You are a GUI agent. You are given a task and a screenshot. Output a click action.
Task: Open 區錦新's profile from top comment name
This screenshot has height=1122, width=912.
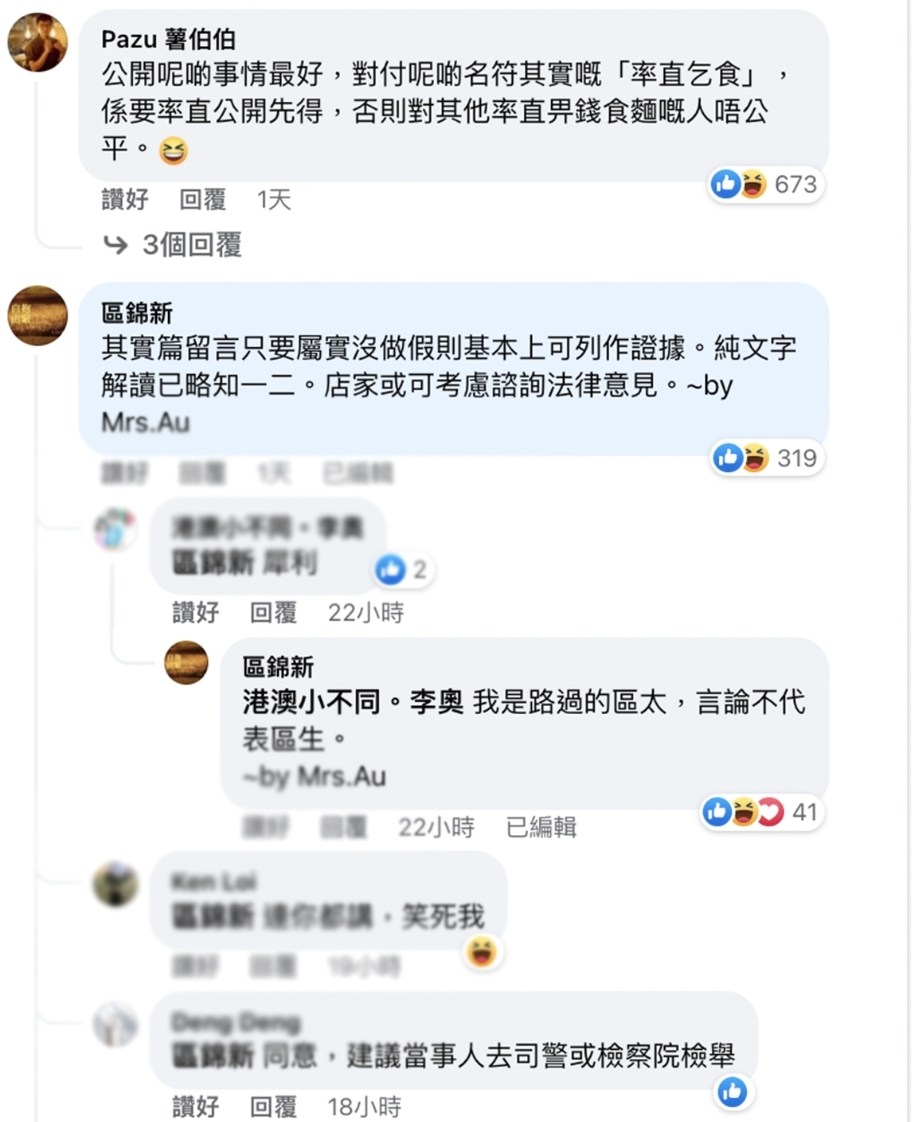[x=137, y=314]
